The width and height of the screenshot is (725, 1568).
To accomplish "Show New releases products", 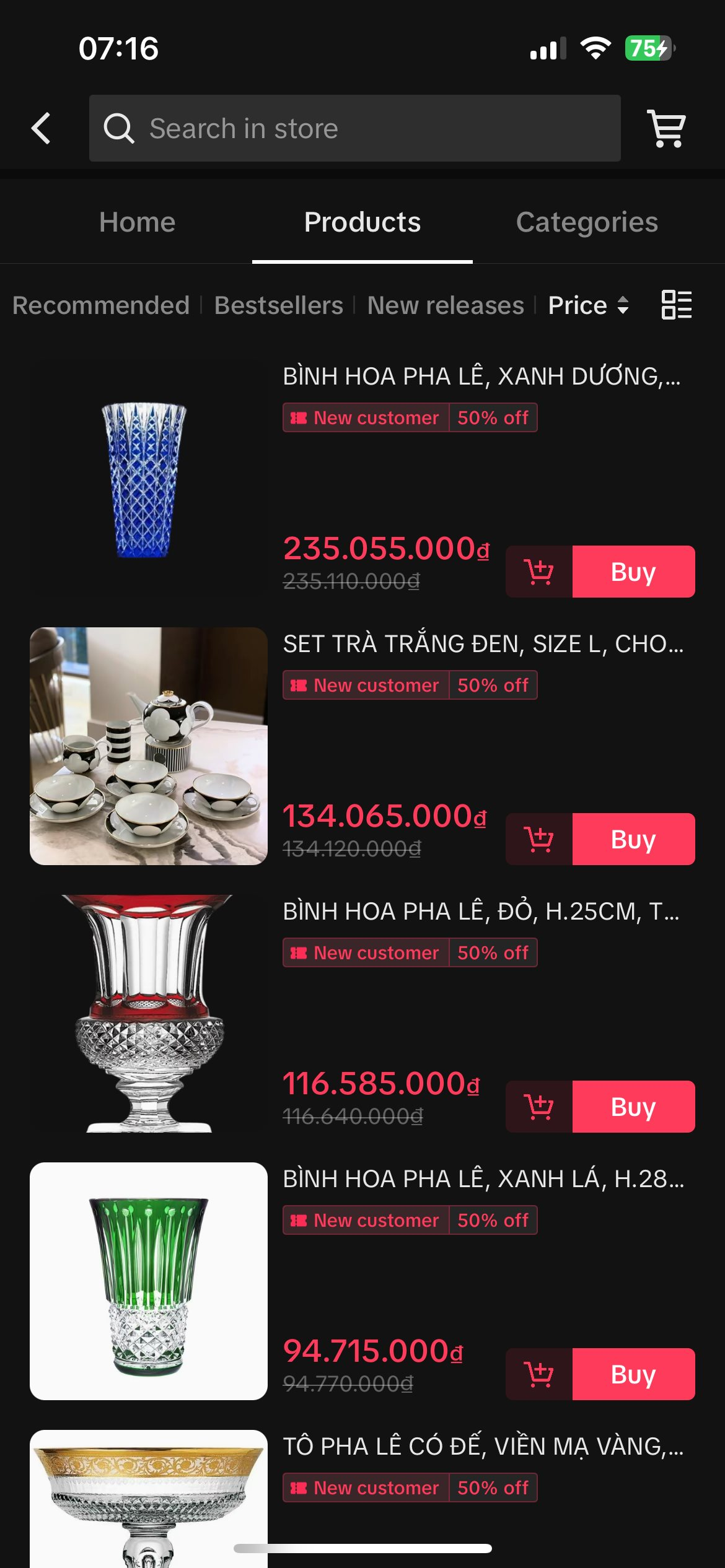I will pyautogui.click(x=445, y=305).
